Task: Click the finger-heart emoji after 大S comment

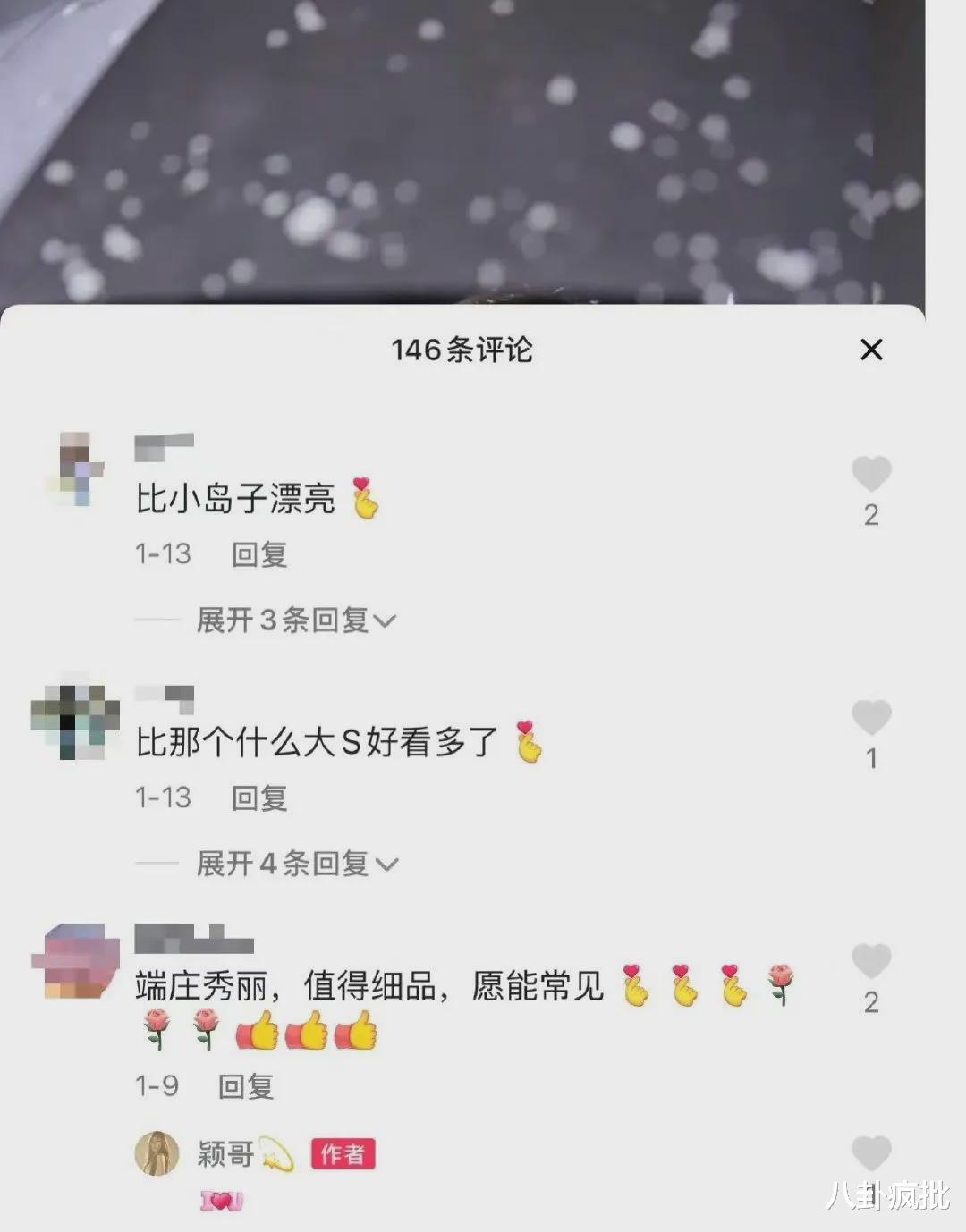Action: 530,740
